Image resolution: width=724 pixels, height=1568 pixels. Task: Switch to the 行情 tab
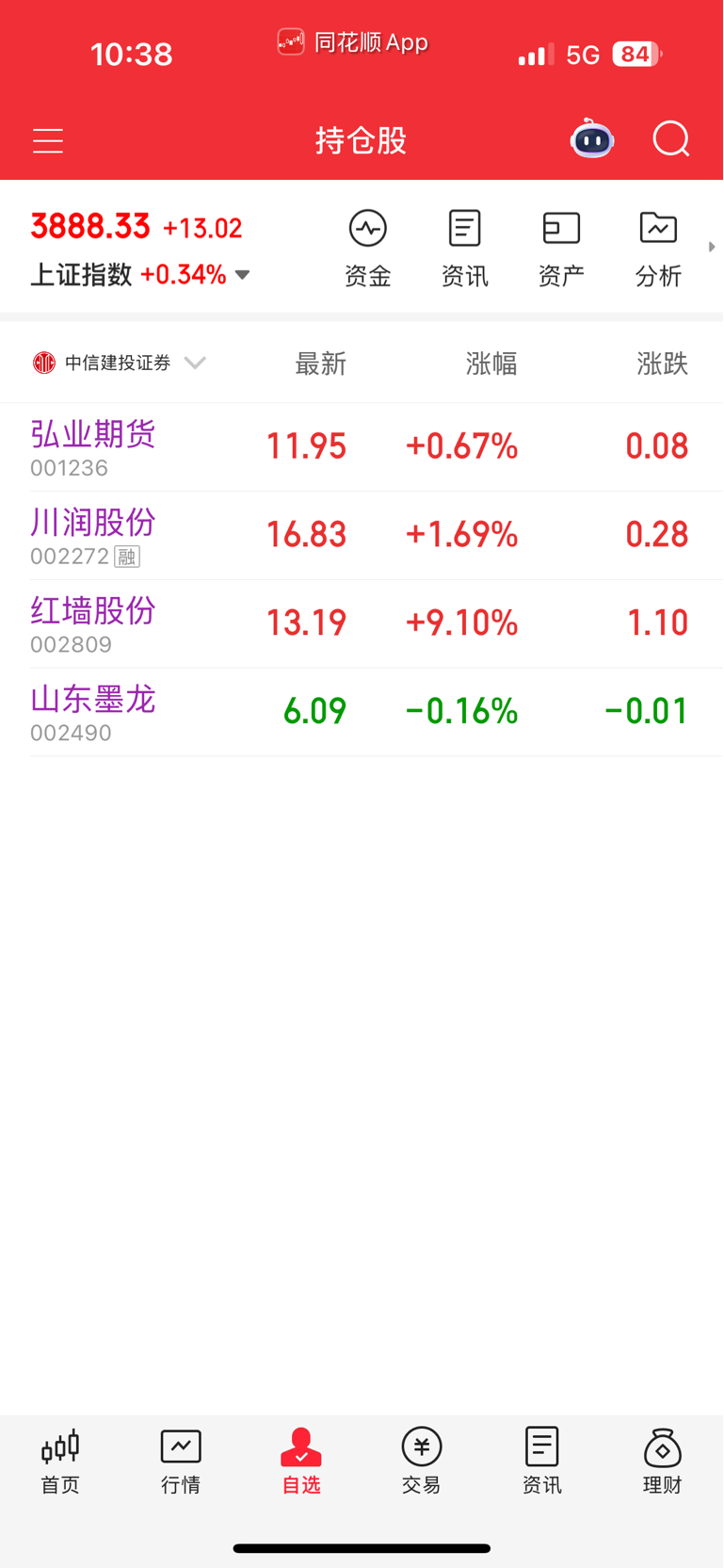(x=181, y=1462)
